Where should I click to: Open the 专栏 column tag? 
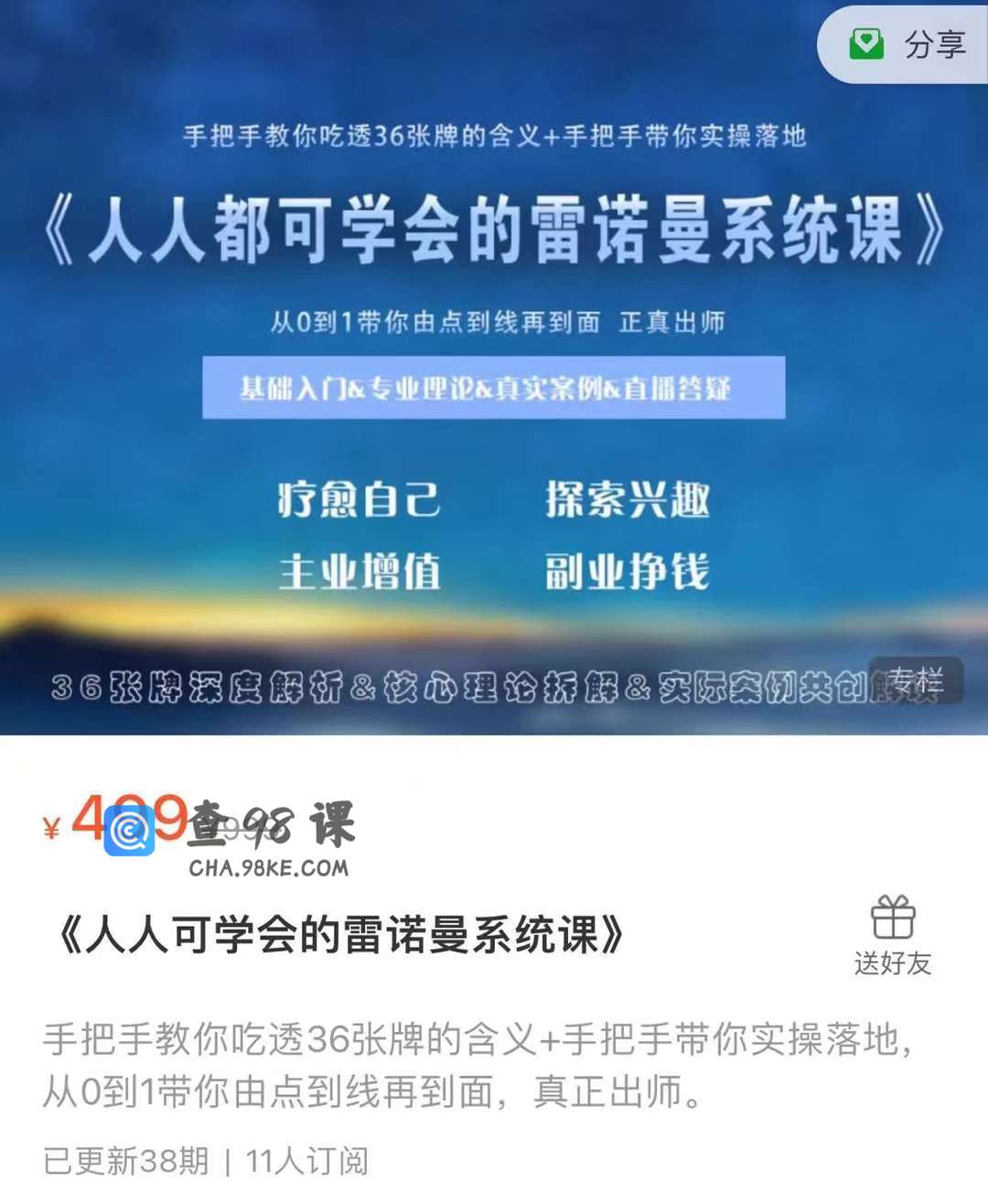coord(916,680)
